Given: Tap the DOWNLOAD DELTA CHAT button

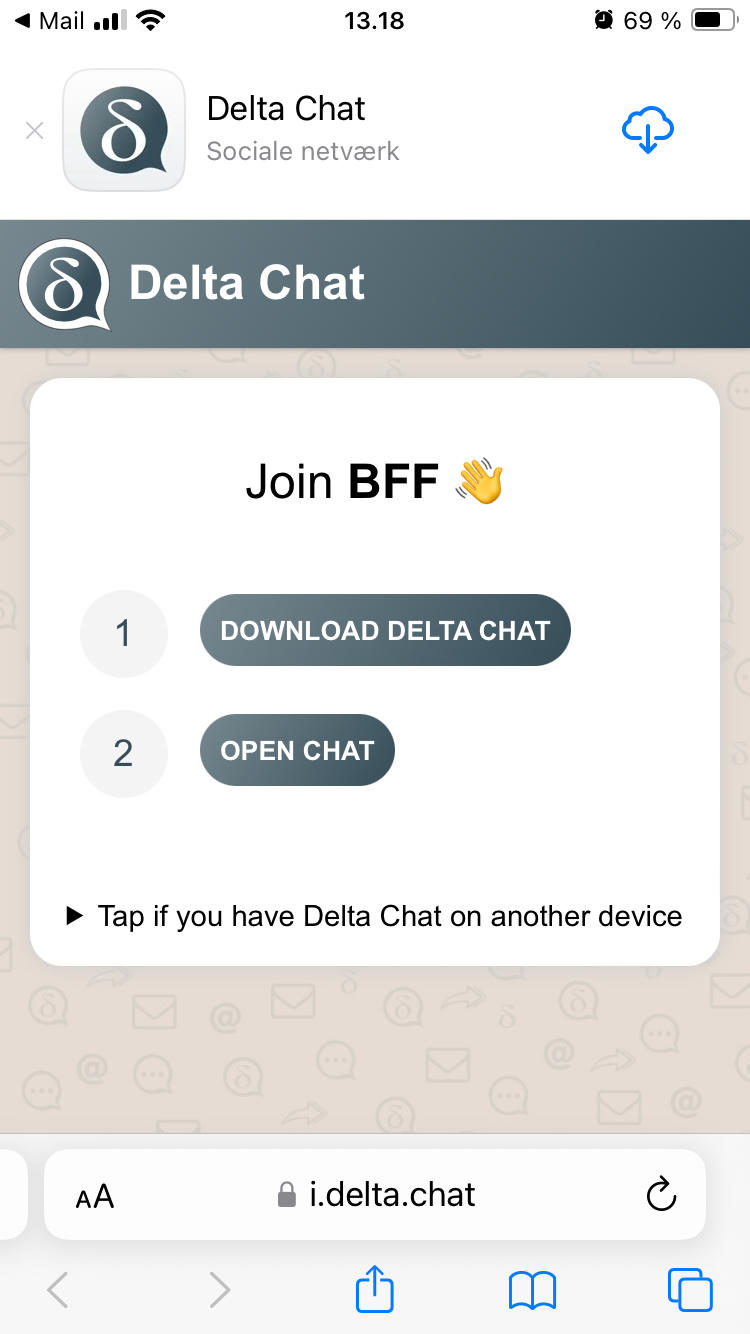Looking at the screenshot, I should point(385,631).
